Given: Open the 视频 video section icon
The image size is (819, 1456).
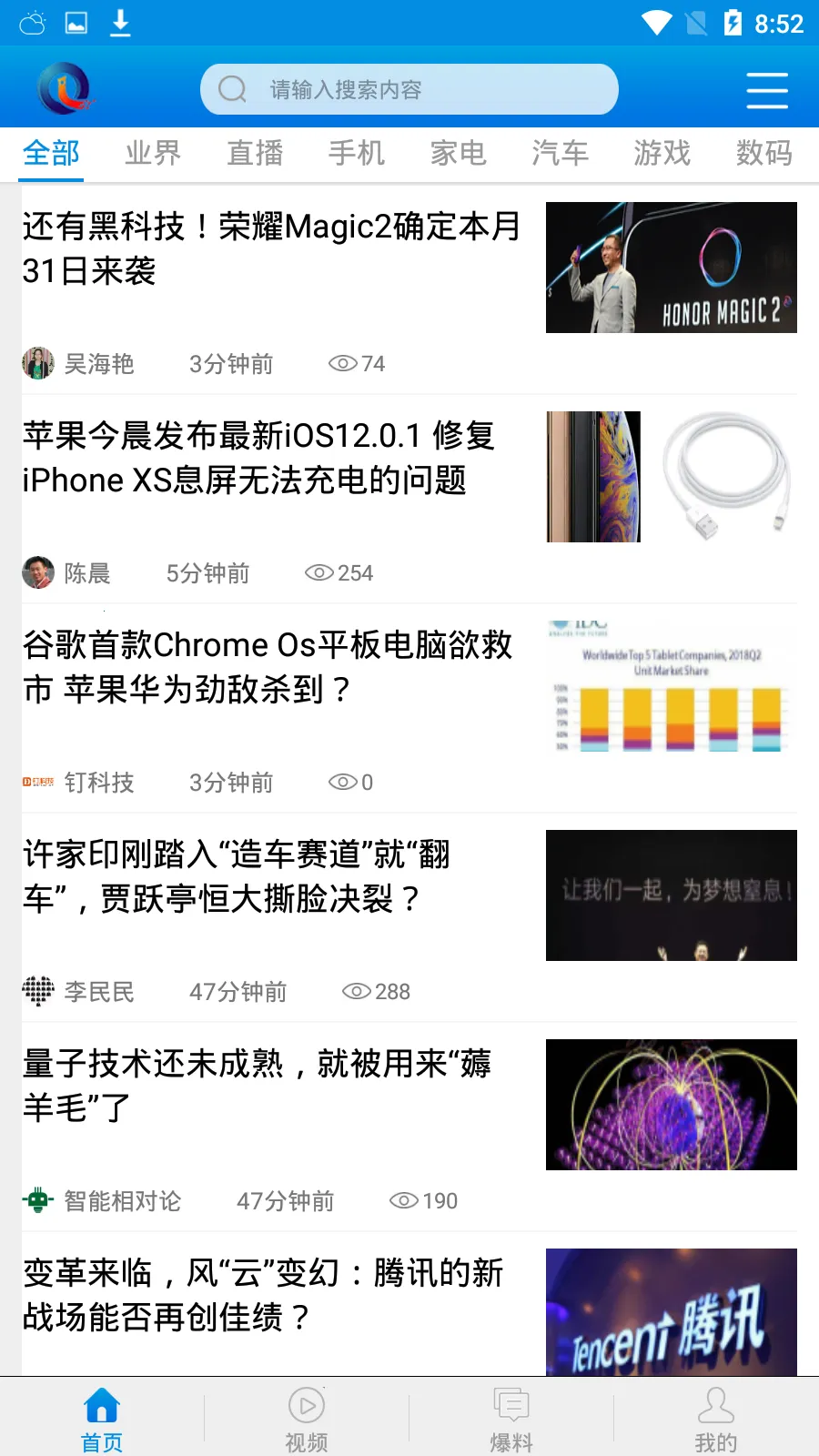Looking at the screenshot, I should [x=306, y=1406].
